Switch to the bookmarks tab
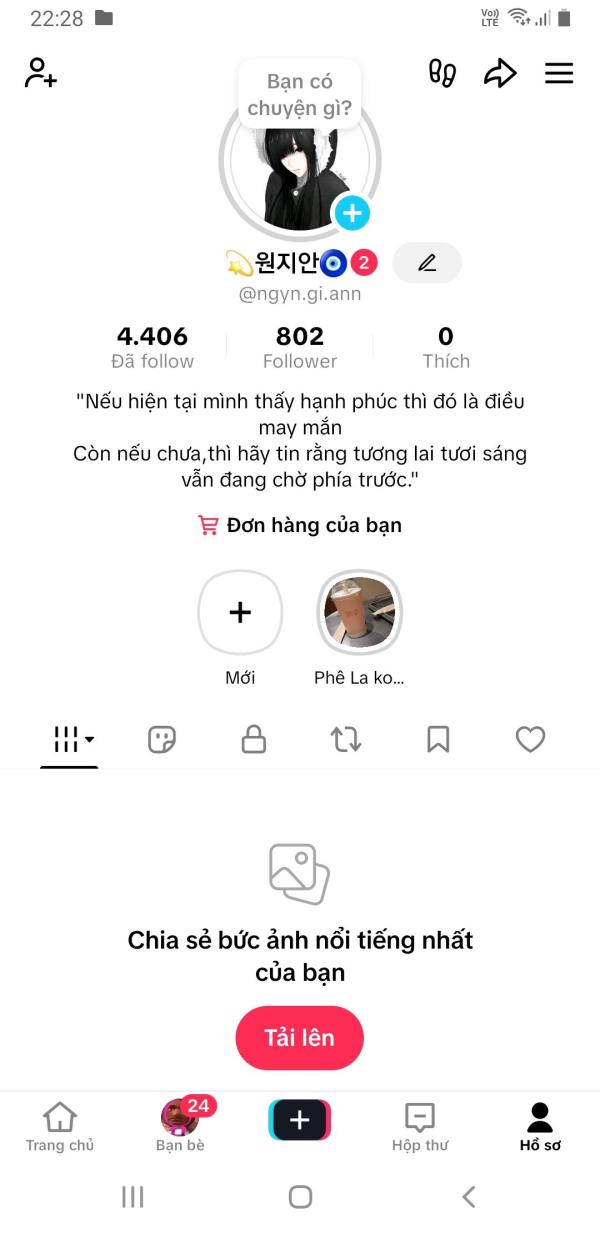 pos(438,739)
